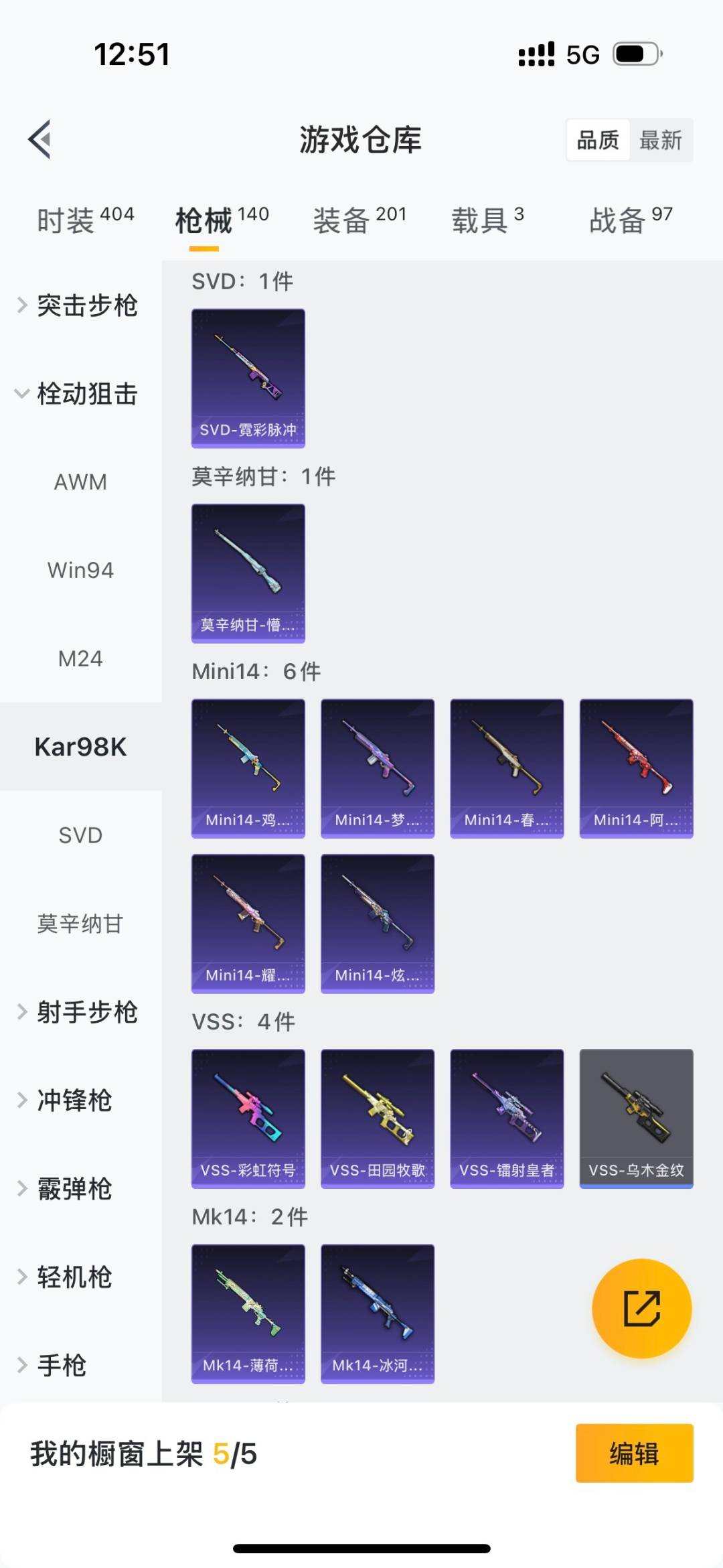Open the VSS-田园牧歌 skin
Screen dimensions: 723x1568
tap(377, 1115)
